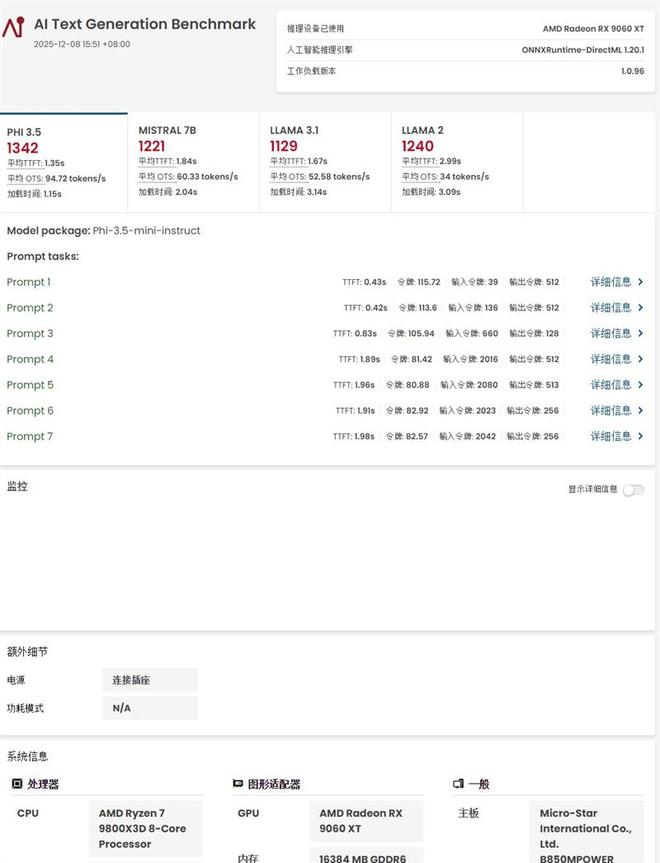This screenshot has height=863, width=660.
Task: Open Prompt 5 详细信息
Action: point(616,385)
